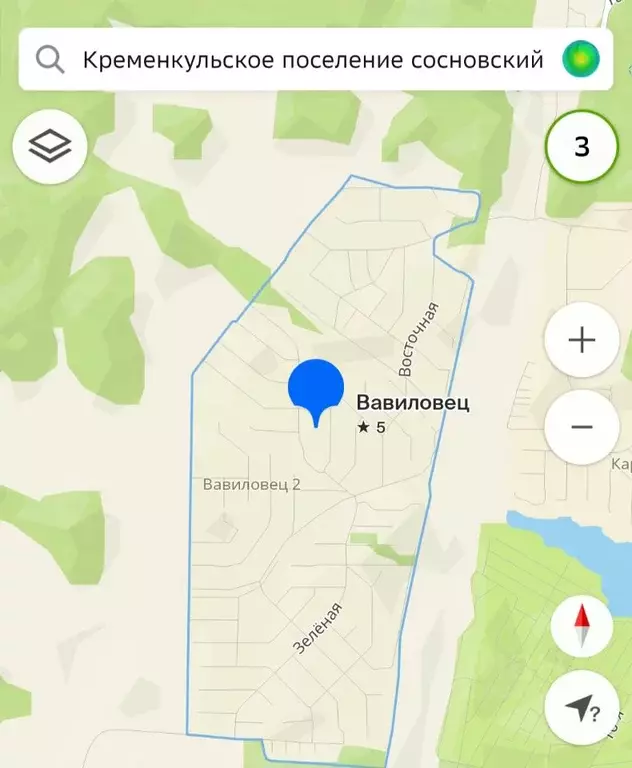Locate my position with the arrow button
The width and height of the screenshot is (632, 768).
[x=581, y=708]
